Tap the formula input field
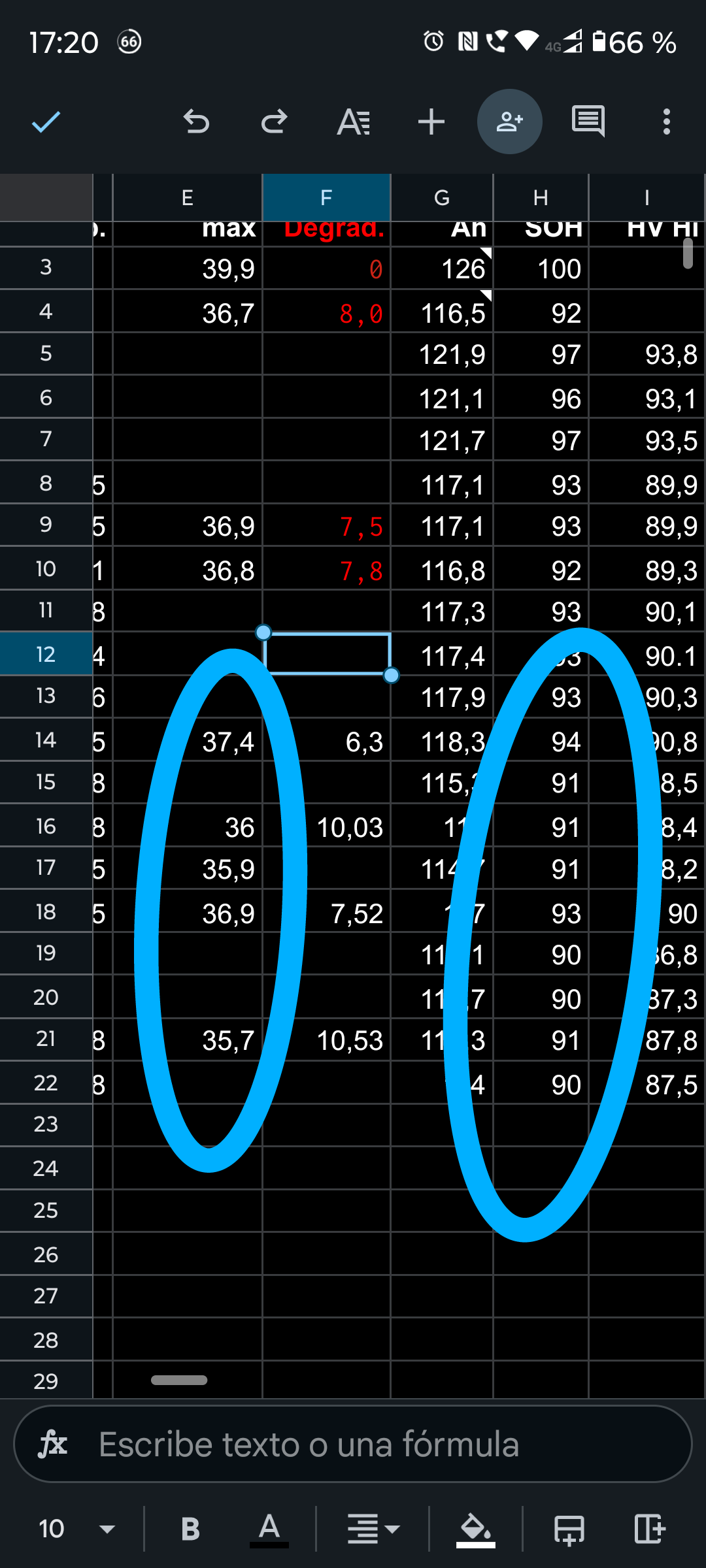 [x=353, y=1445]
